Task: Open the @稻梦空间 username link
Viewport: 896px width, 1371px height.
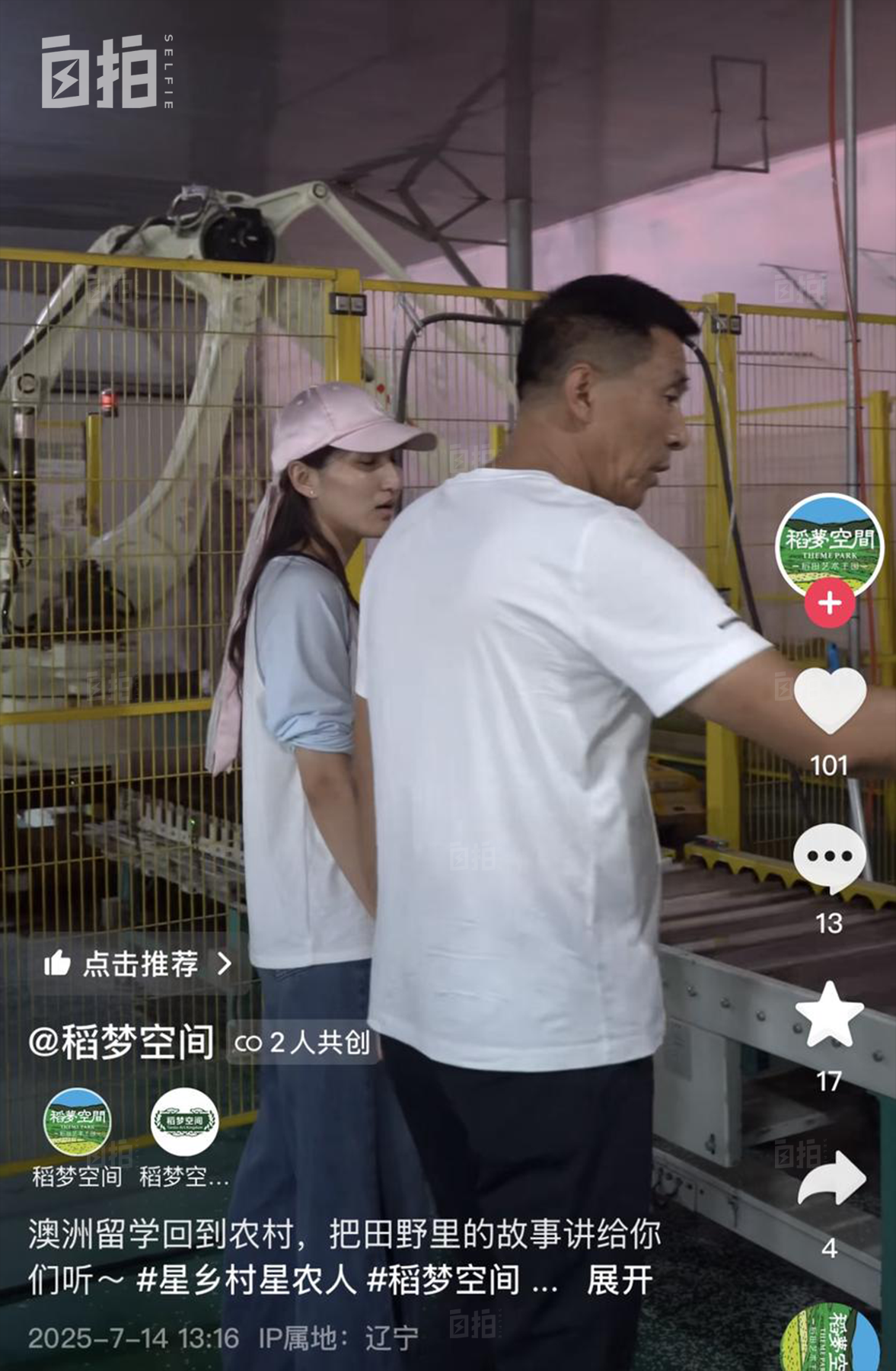Action: (121, 1042)
